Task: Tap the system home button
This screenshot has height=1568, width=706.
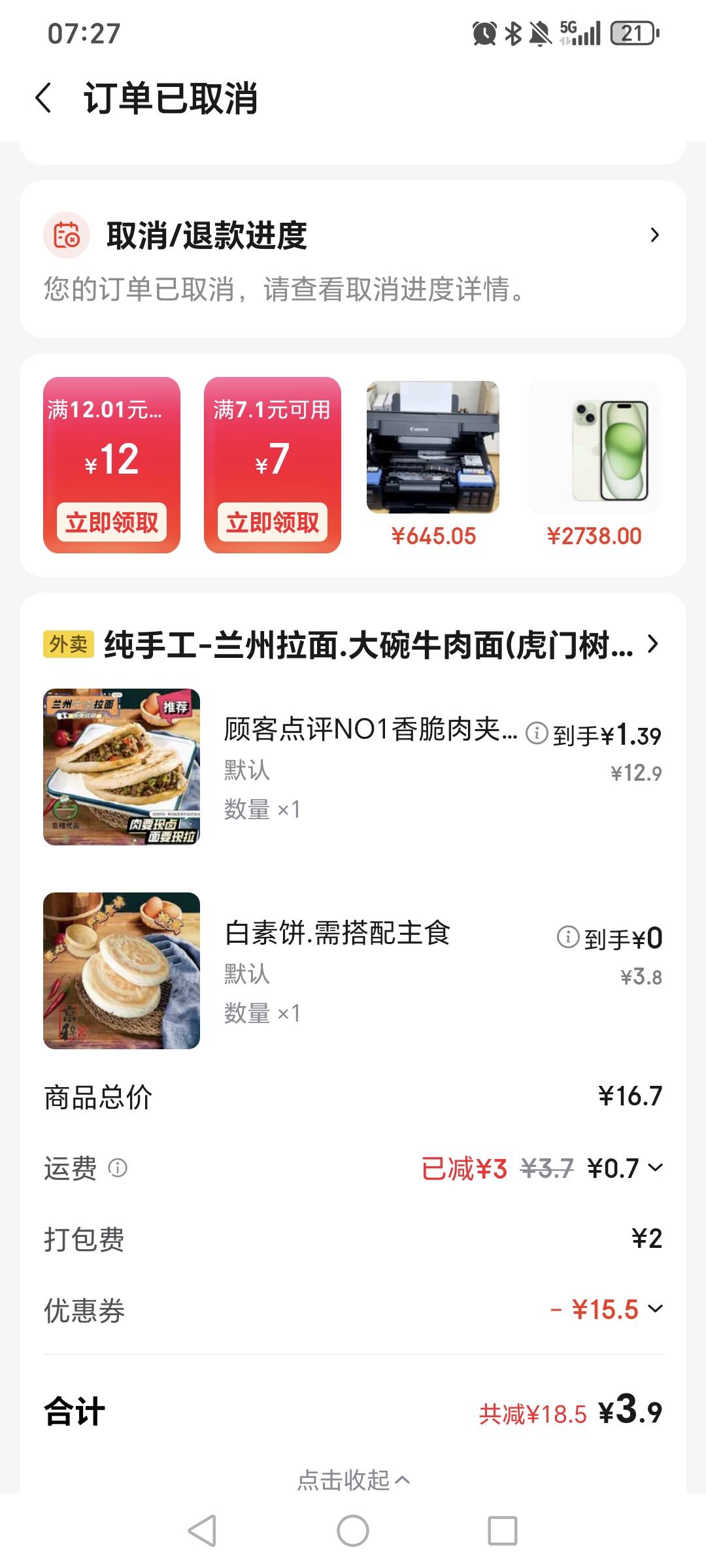Action: tap(353, 1531)
